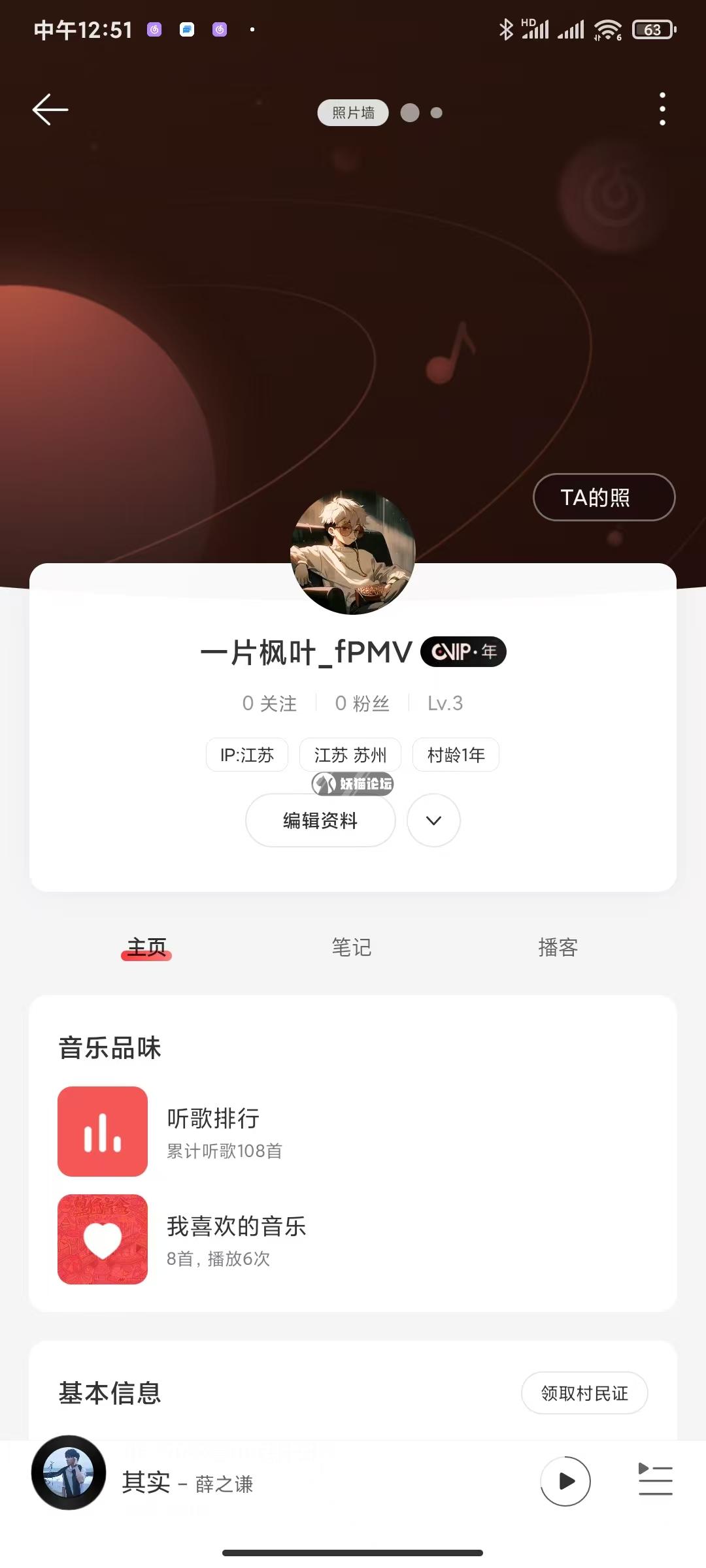Open 我喜欢的音乐 playlist

235,1239
